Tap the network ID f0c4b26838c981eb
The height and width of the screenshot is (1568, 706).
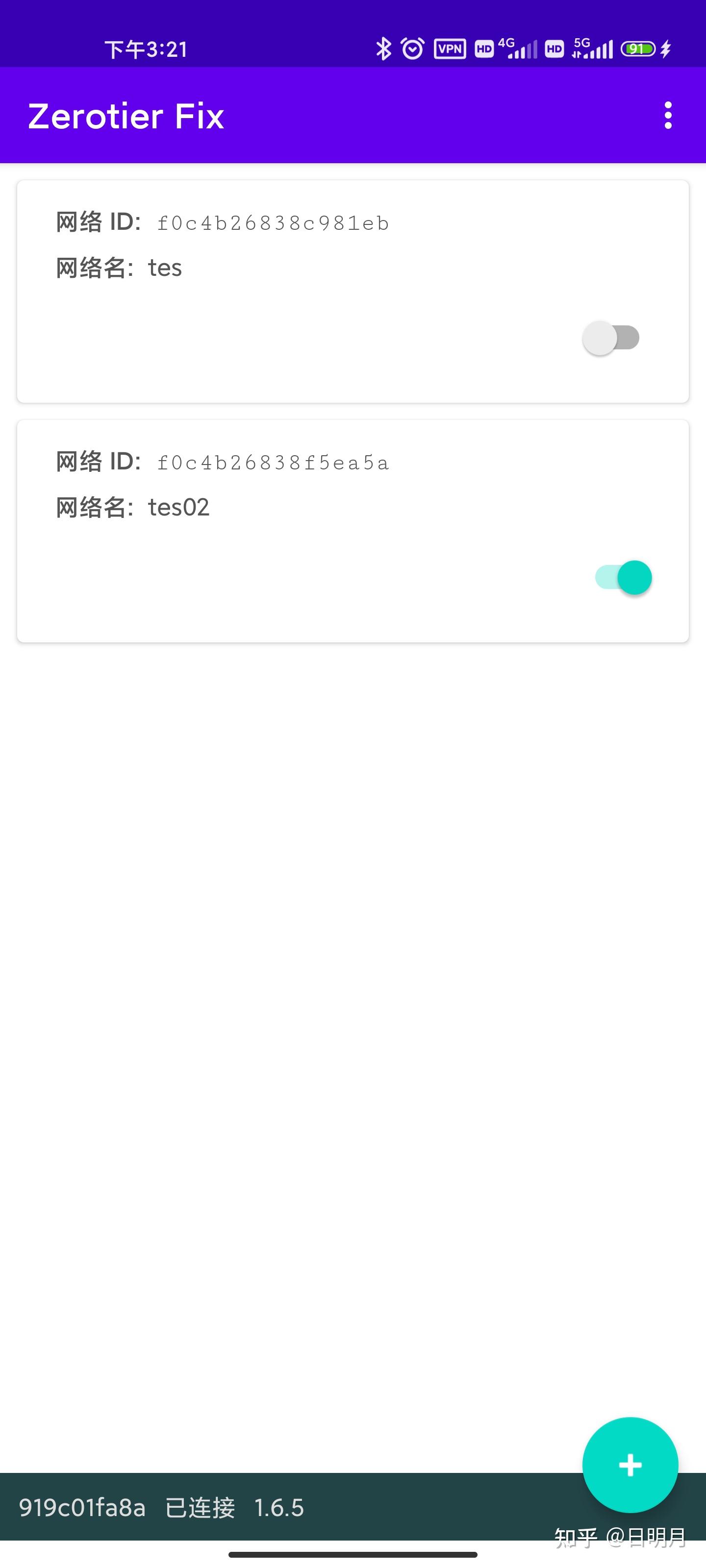tap(272, 223)
